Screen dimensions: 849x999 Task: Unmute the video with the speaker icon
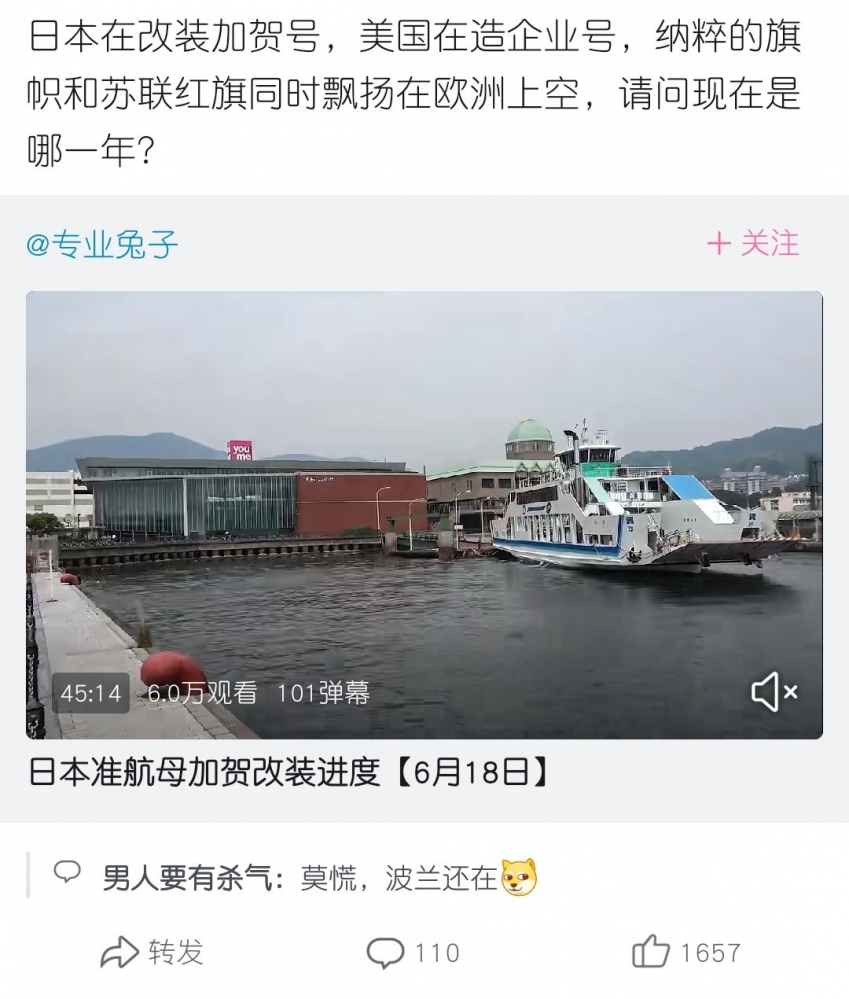(766, 690)
